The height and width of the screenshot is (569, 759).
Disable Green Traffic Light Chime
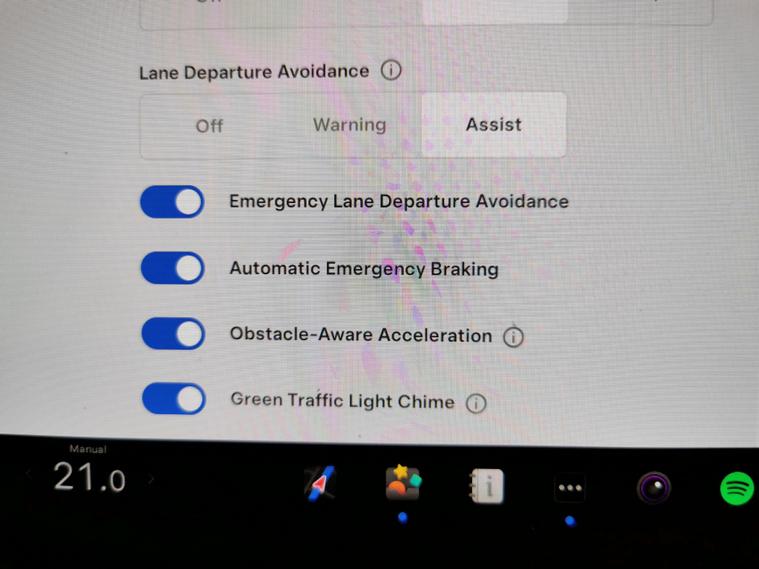tap(172, 399)
